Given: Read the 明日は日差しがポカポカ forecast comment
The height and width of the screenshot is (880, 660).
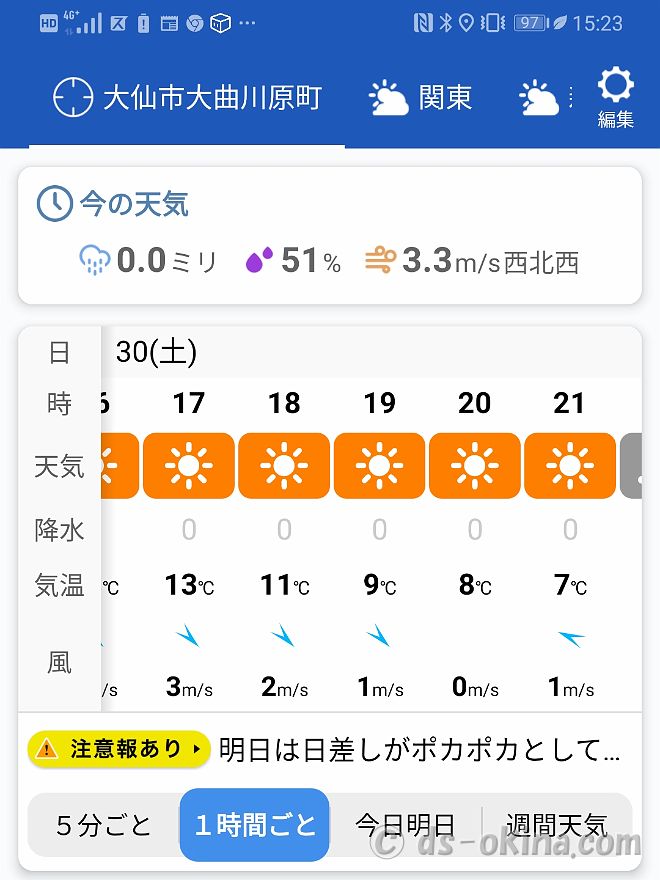Looking at the screenshot, I should (420, 748).
